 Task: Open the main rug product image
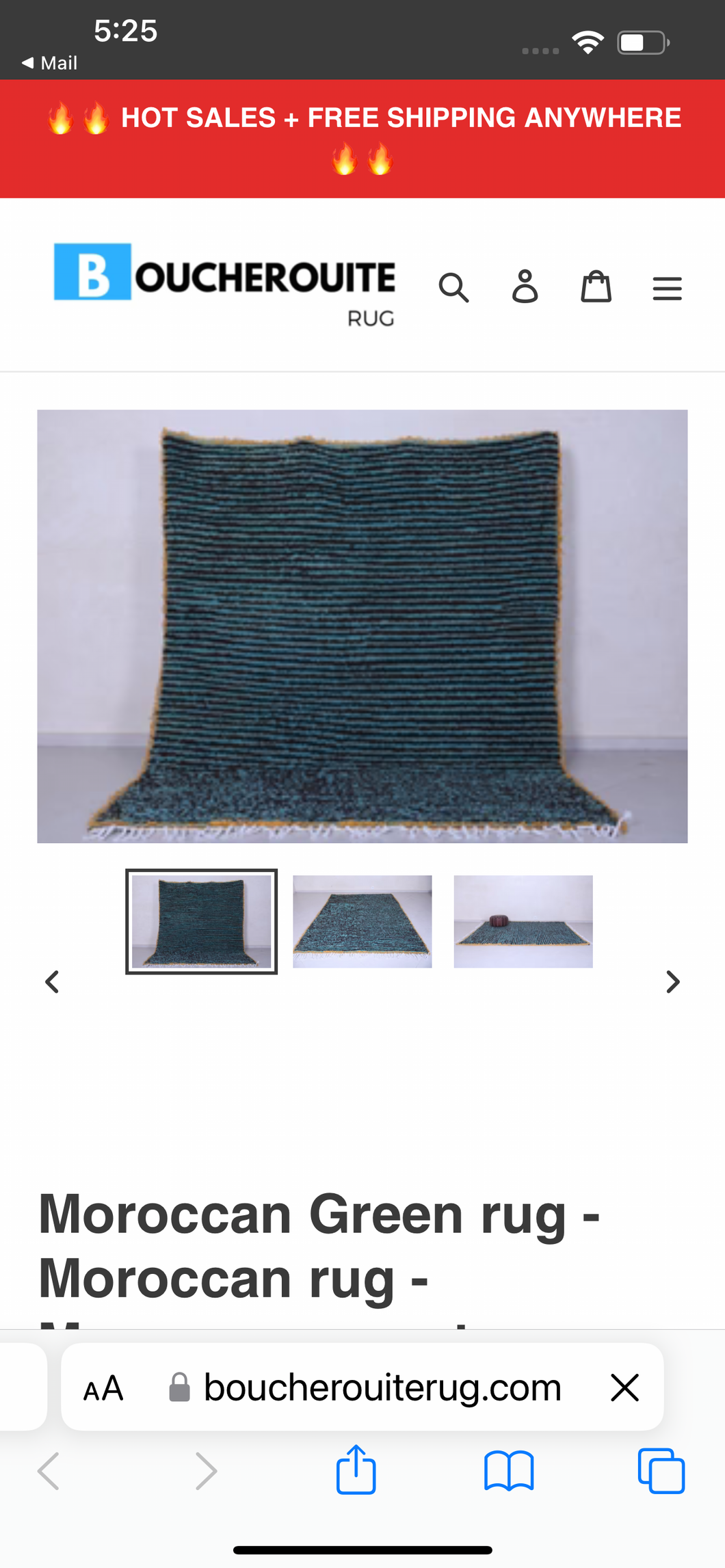362,626
